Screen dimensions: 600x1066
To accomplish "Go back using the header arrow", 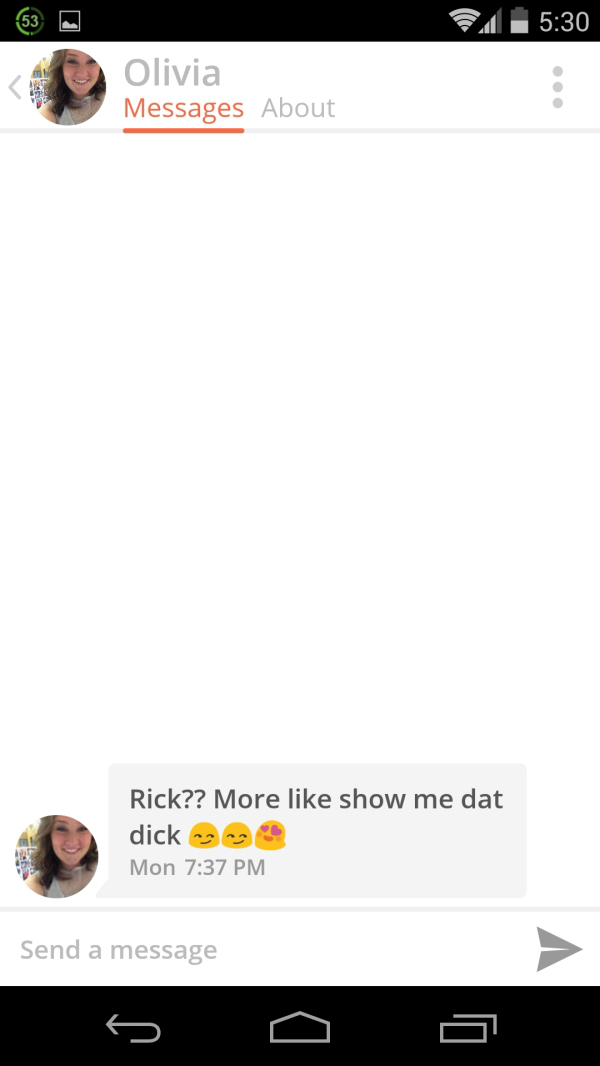I will 14,88.
